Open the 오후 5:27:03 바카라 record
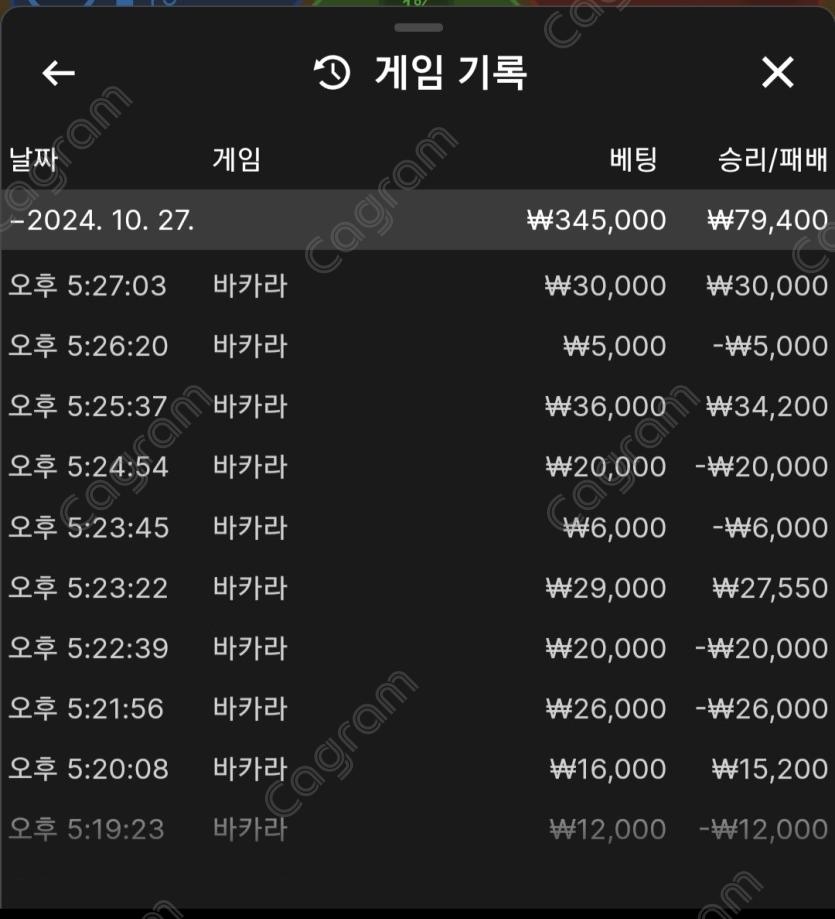835x919 pixels. click(417, 286)
